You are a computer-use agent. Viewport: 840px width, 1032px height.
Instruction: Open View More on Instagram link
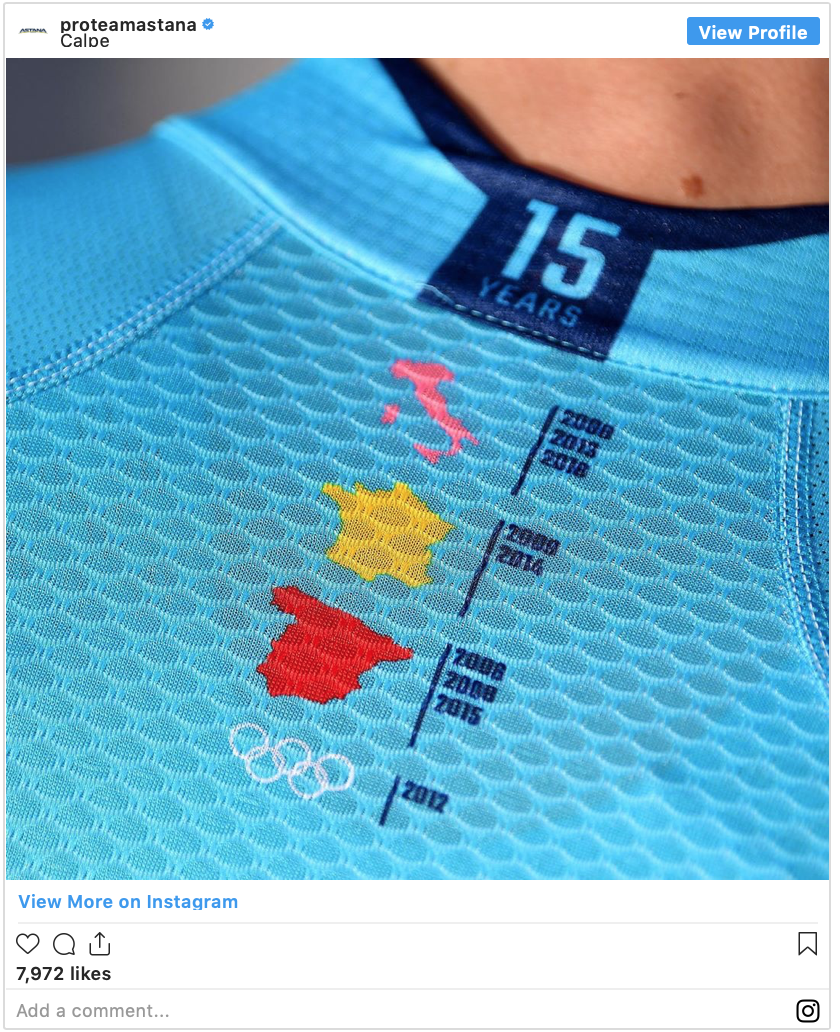128,901
